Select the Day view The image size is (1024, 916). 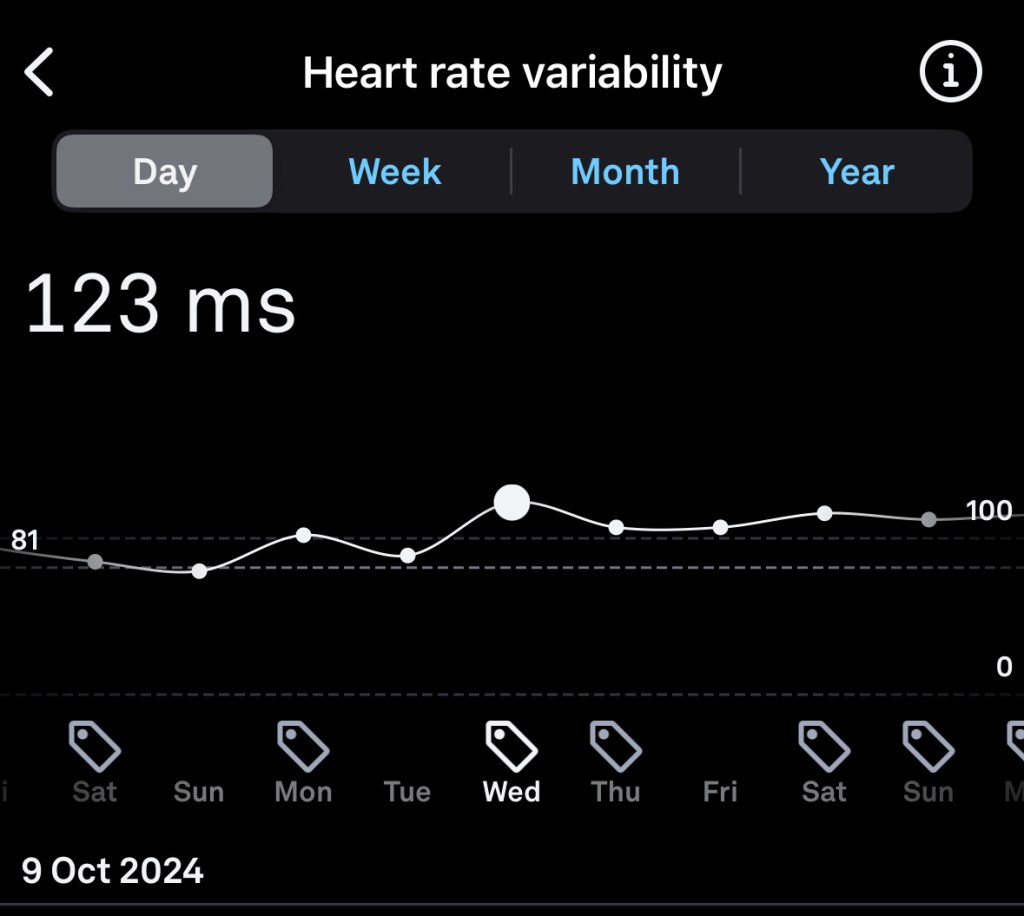click(165, 172)
